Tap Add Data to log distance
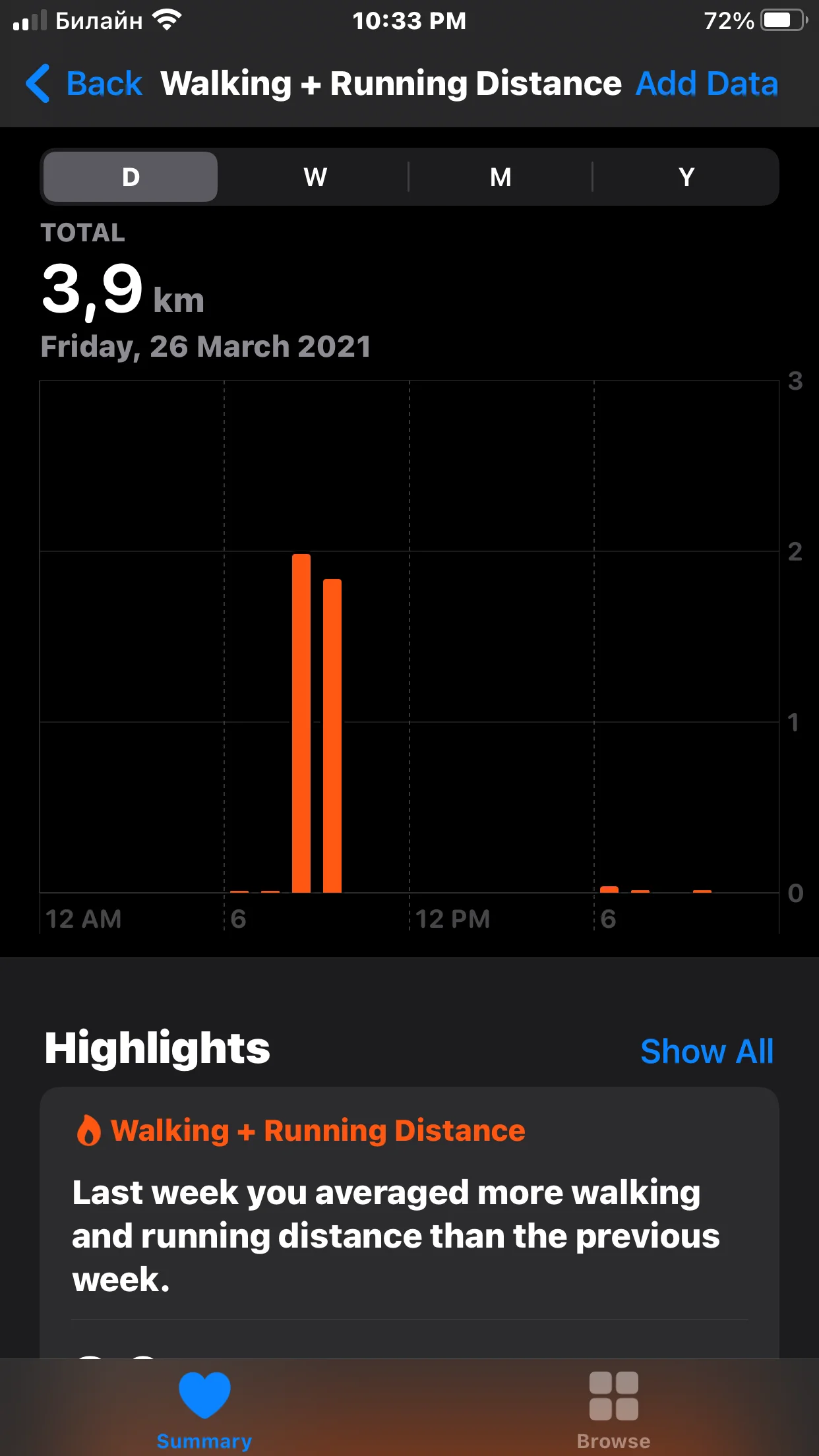 706,84
